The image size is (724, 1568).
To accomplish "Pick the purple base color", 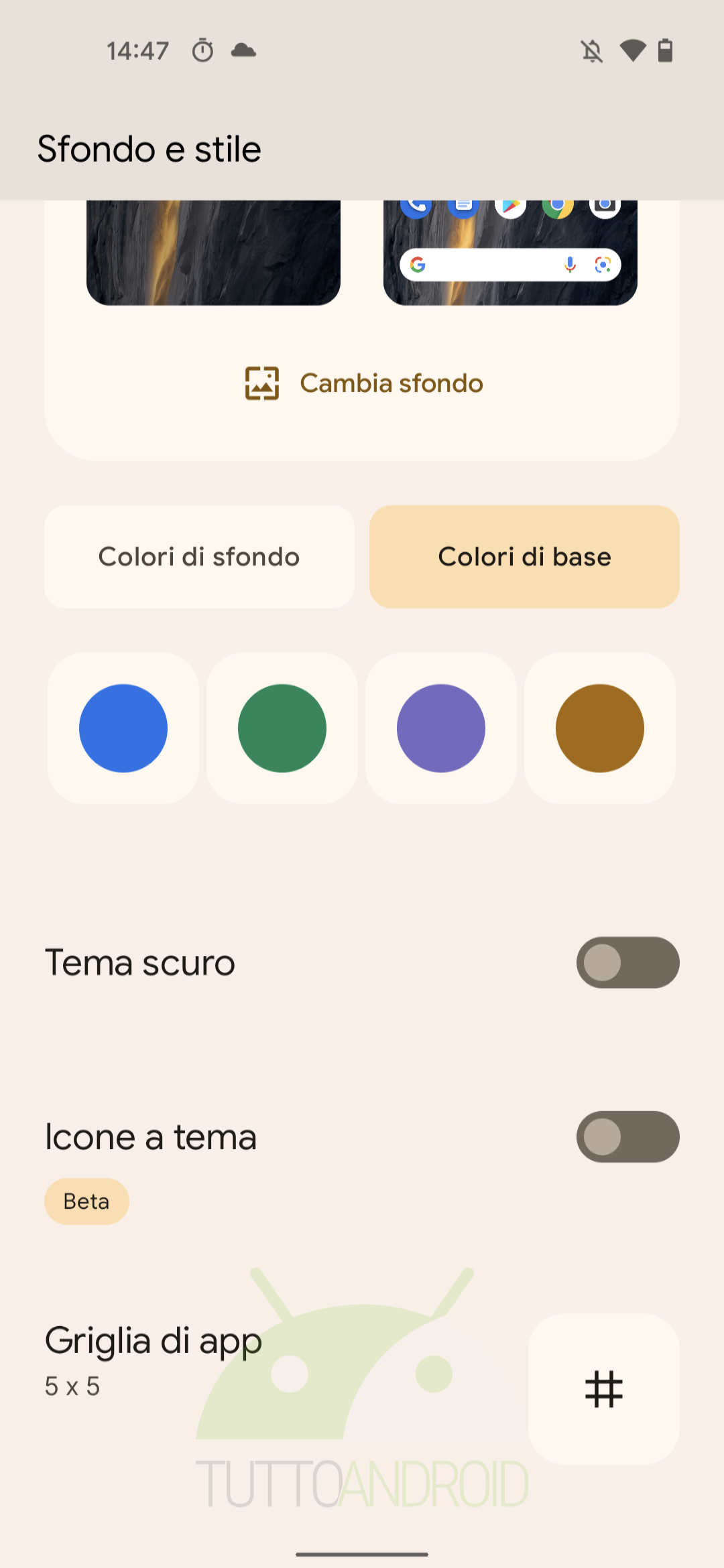I will pyautogui.click(x=441, y=728).
